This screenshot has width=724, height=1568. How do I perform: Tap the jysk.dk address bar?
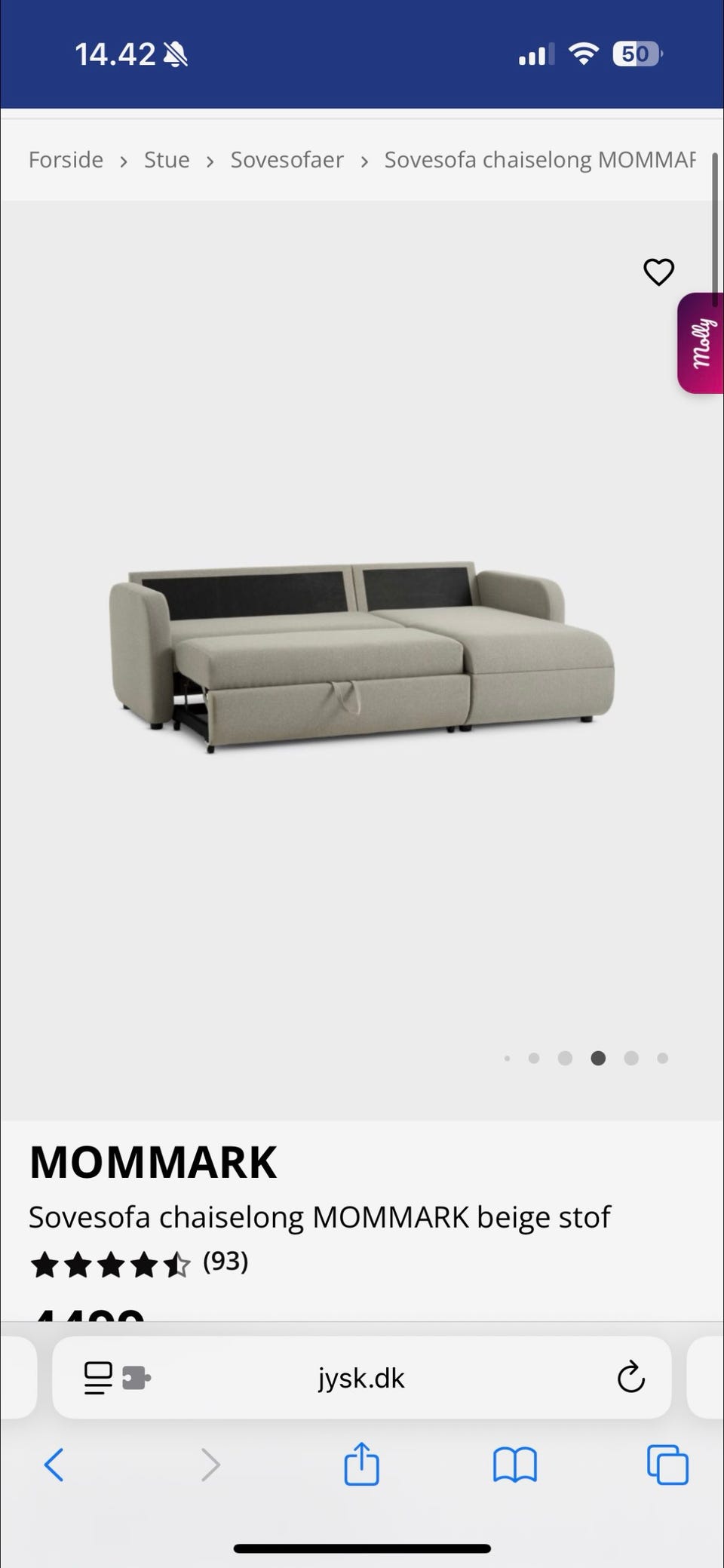click(x=361, y=1378)
